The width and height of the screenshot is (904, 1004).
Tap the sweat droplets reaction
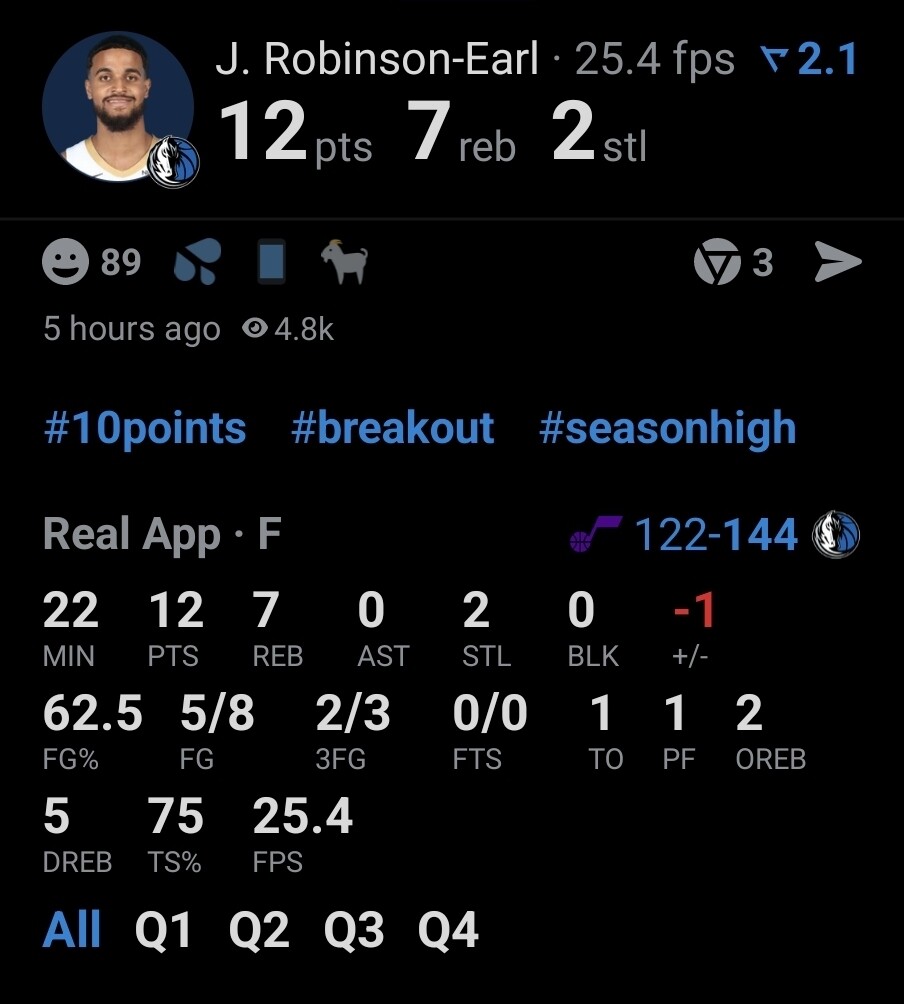(x=197, y=263)
